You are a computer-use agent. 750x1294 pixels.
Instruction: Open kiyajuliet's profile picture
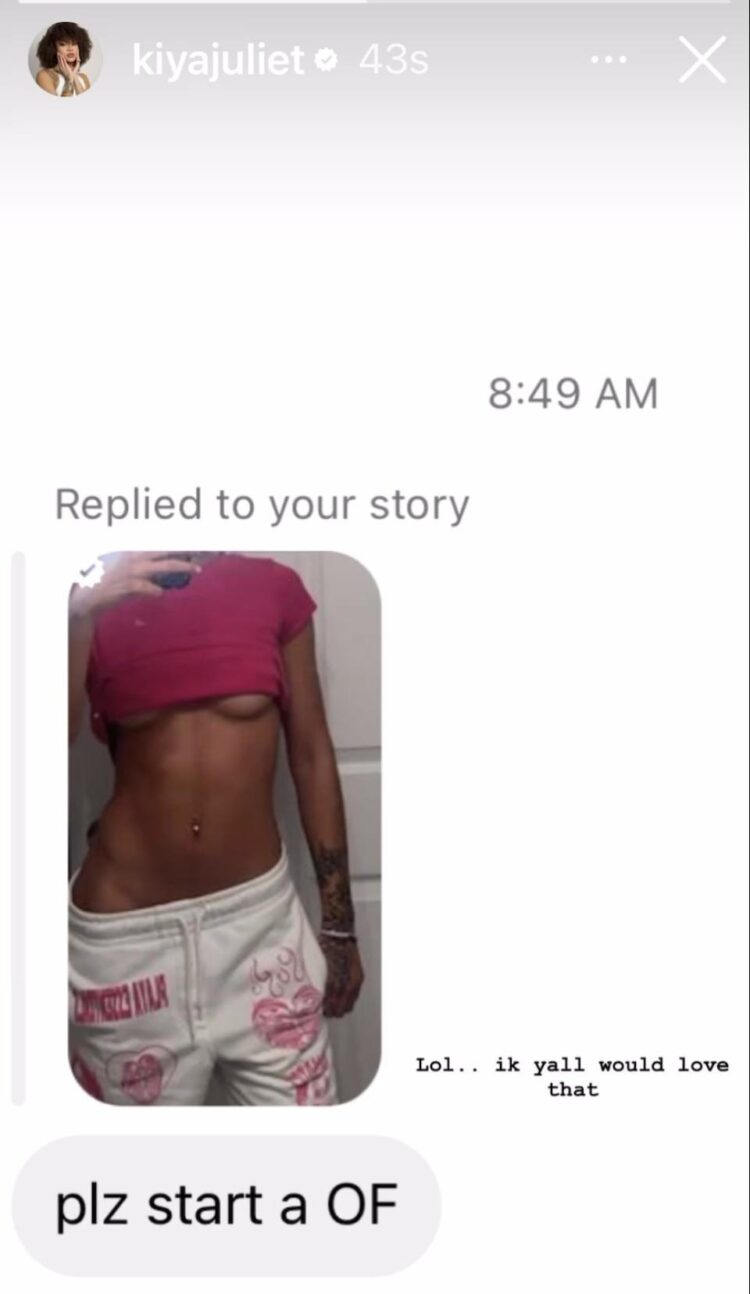coord(65,60)
